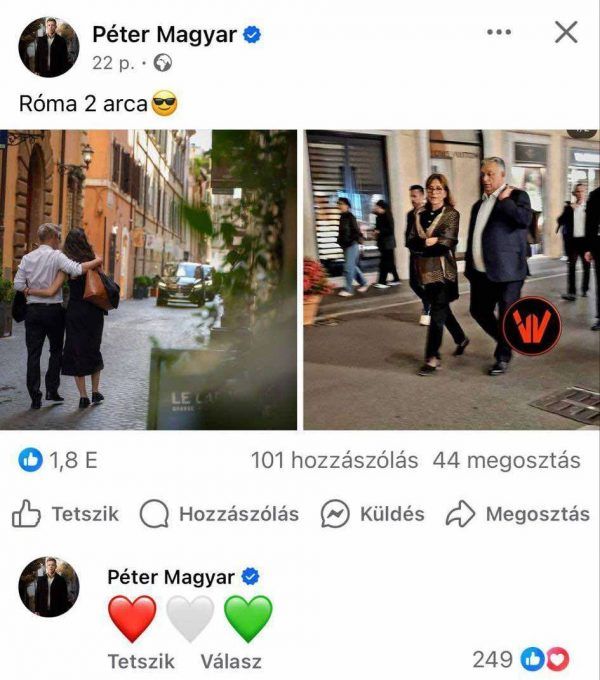View the 1,8 E post reactions
Image resolution: width=600 pixels, height=680 pixels.
59,460
